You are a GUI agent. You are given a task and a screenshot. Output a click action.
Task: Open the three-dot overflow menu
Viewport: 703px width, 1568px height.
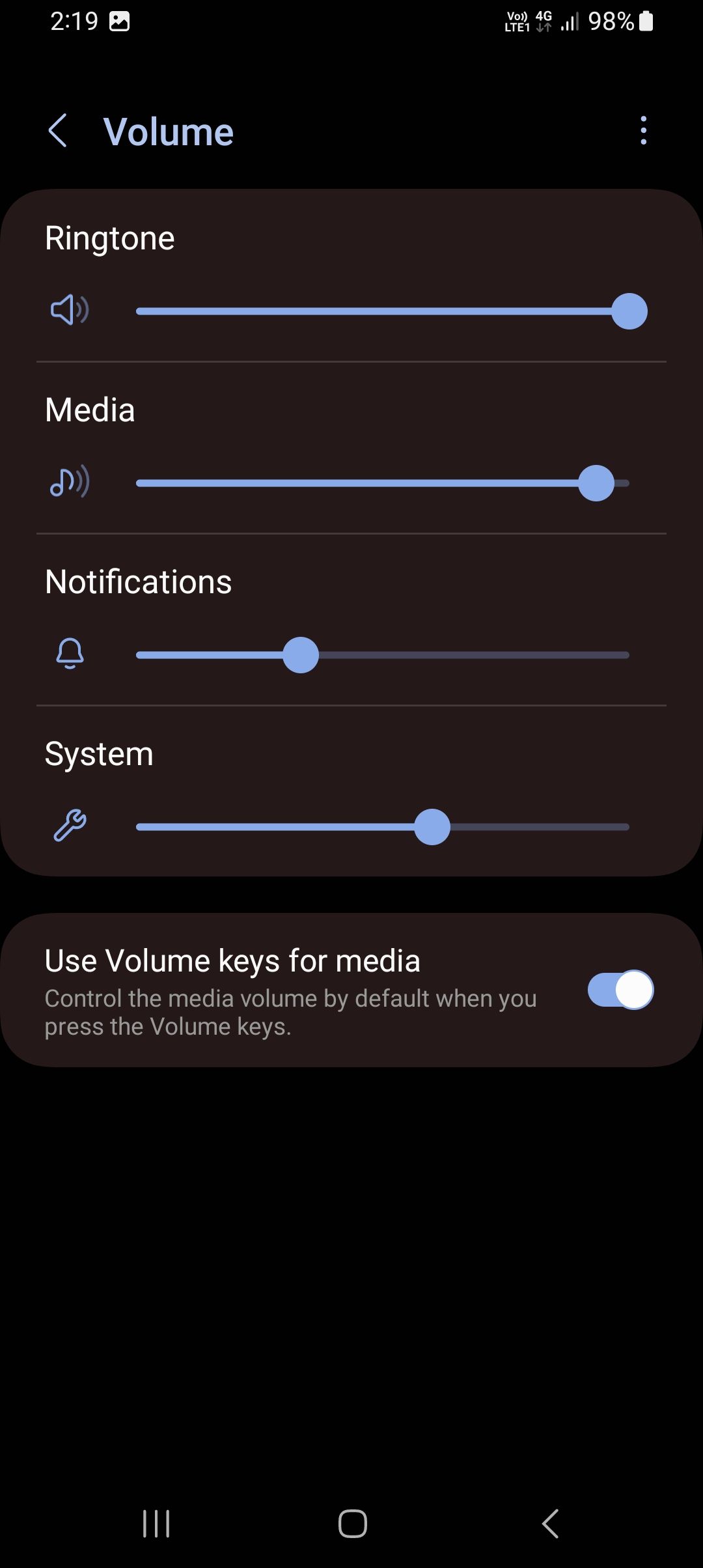(x=643, y=130)
